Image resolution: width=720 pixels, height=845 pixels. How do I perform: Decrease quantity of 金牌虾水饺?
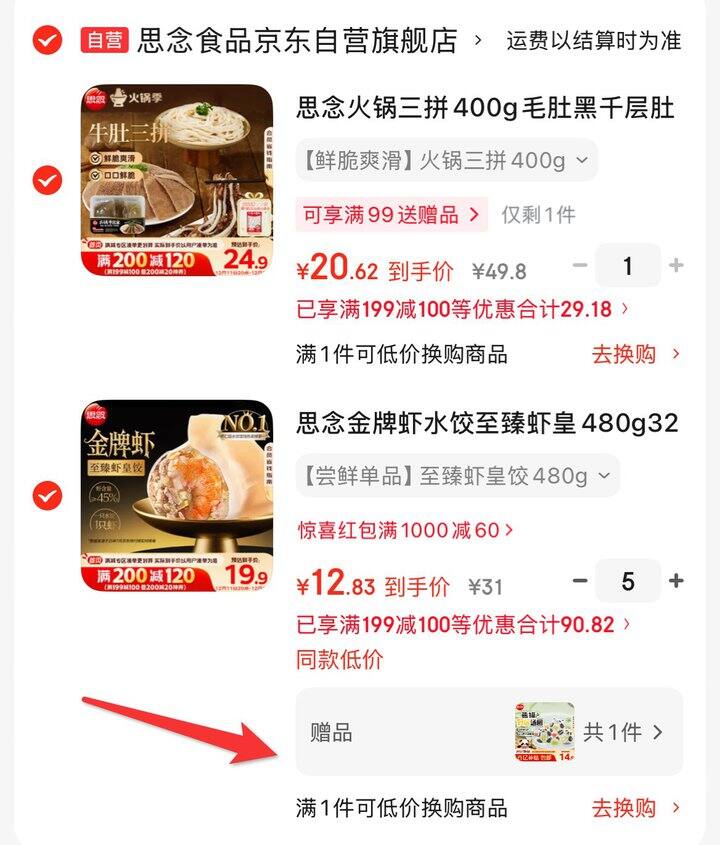click(x=580, y=581)
